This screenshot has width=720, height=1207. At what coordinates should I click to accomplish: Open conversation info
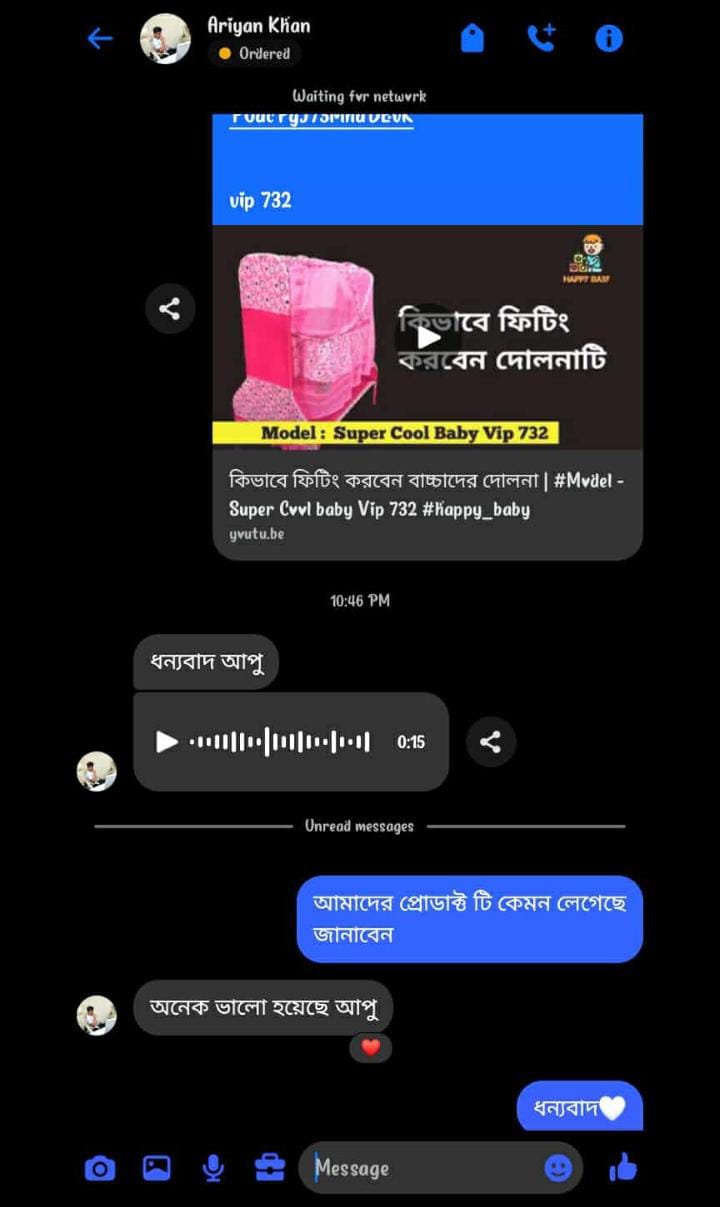point(609,38)
